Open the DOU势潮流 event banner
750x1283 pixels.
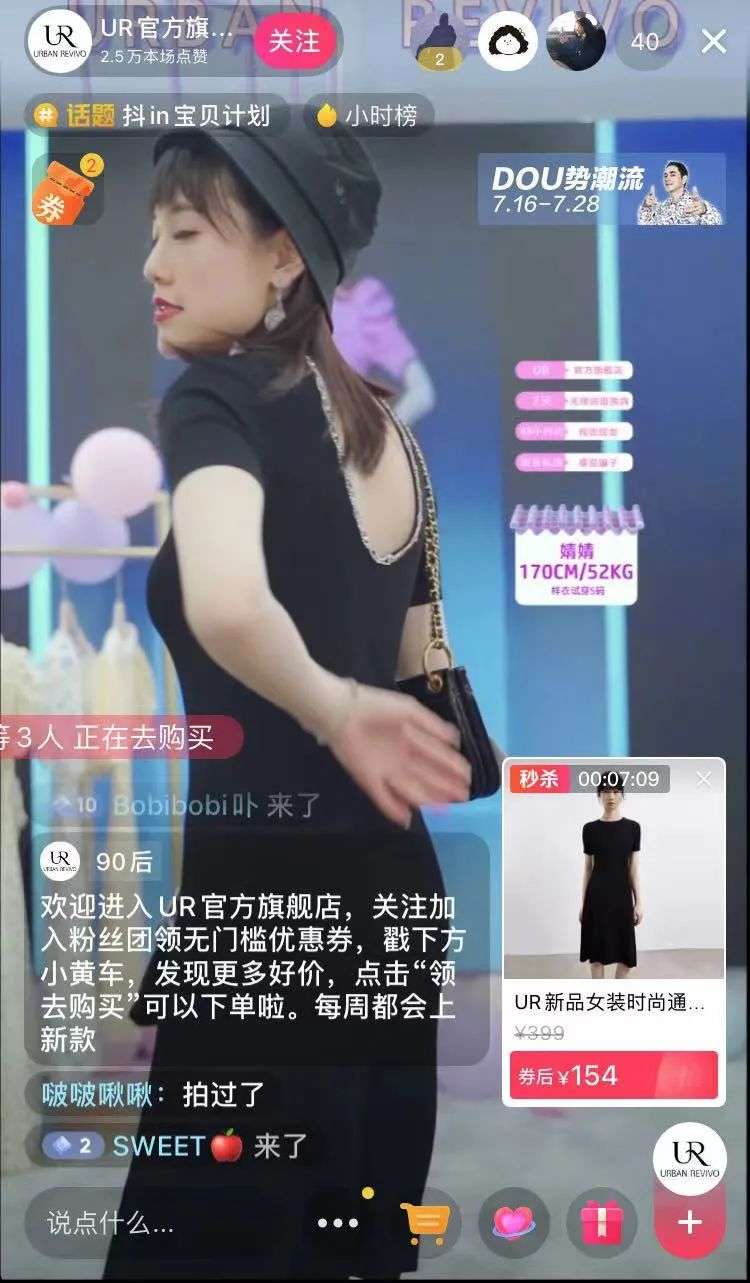click(602, 188)
